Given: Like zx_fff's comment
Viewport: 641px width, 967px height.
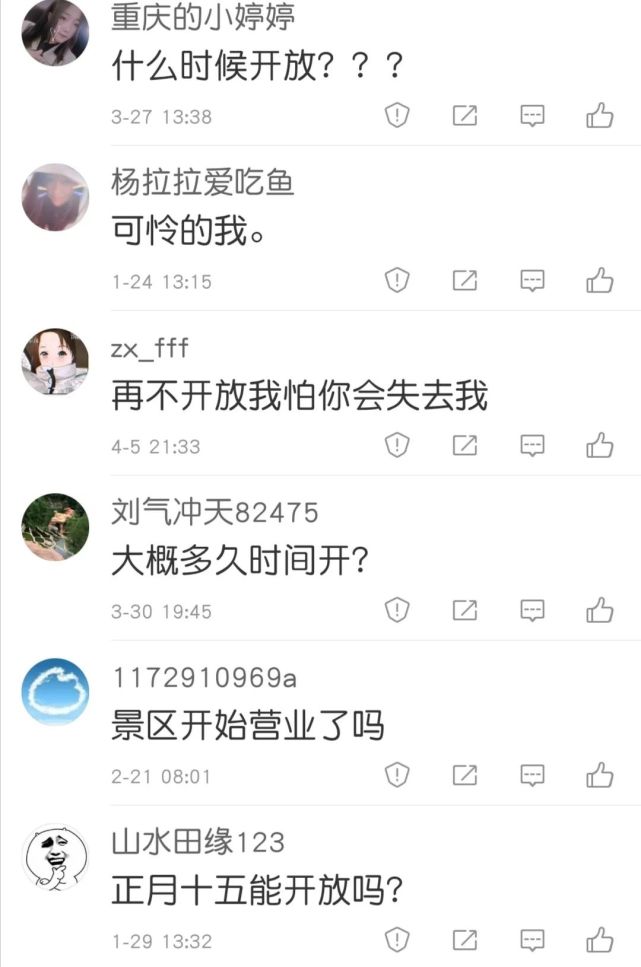Looking at the screenshot, I should coord(599,446).
